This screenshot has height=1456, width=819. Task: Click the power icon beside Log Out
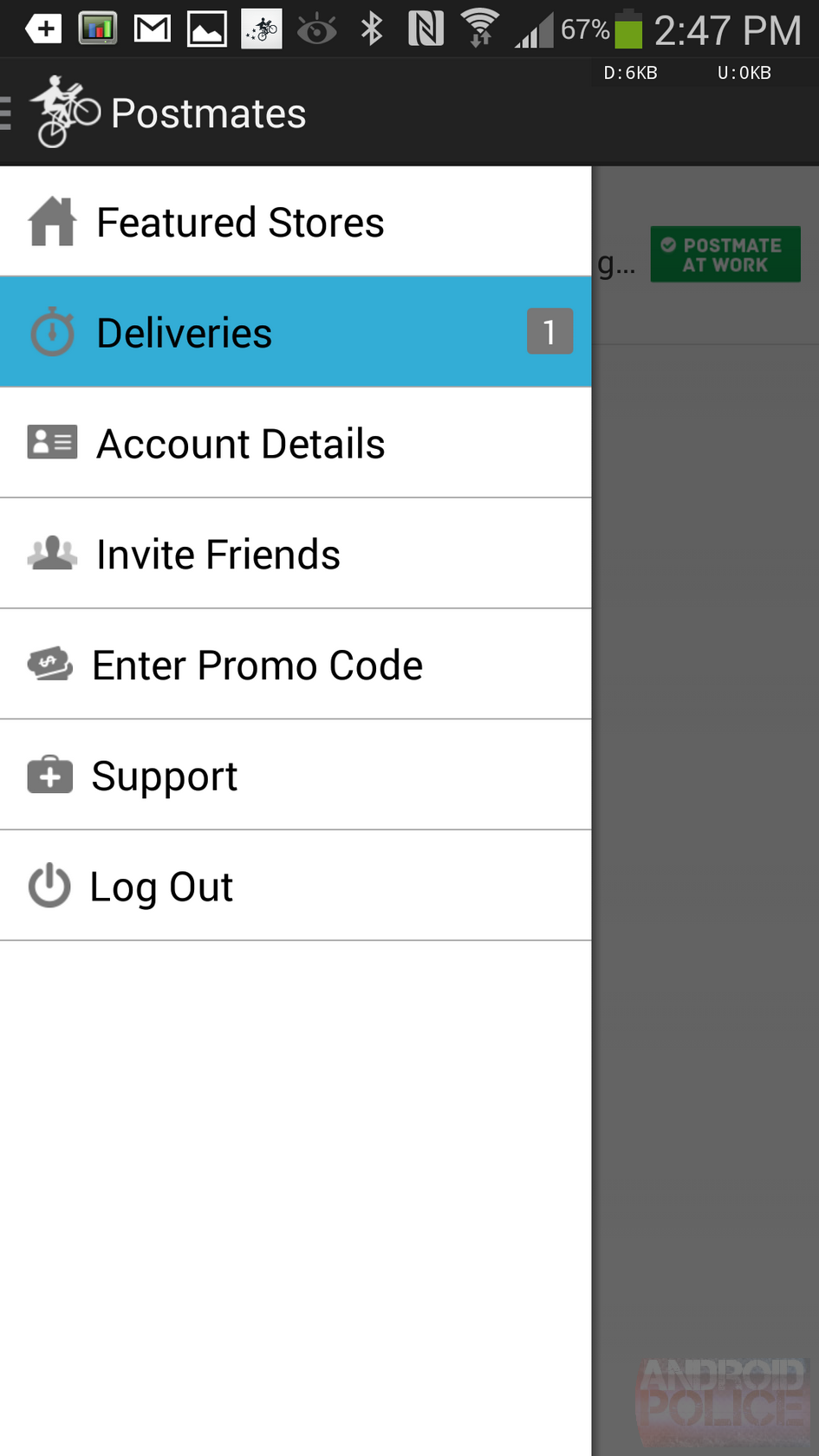(49, 886)
